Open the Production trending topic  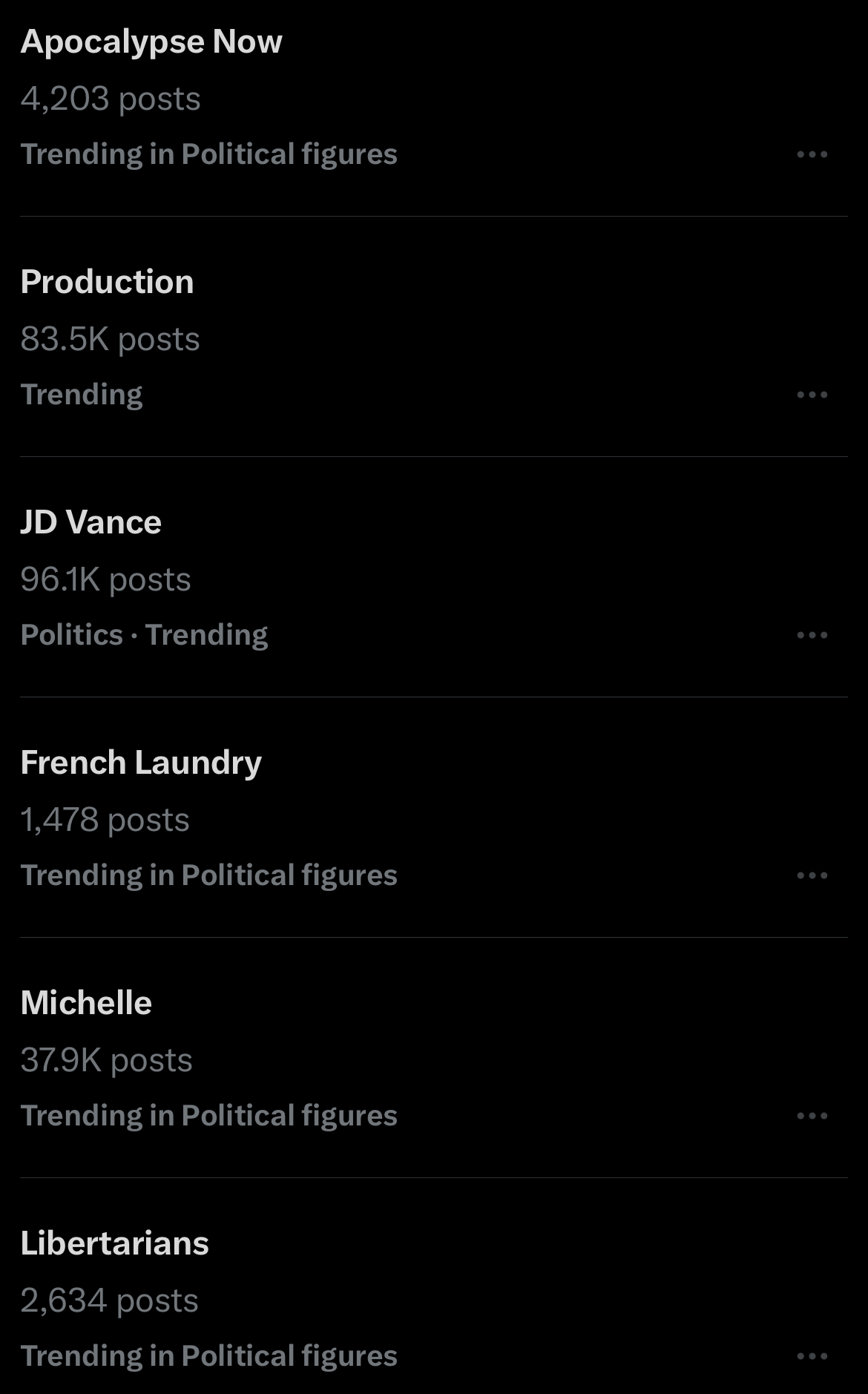click(x=108, y=283)
